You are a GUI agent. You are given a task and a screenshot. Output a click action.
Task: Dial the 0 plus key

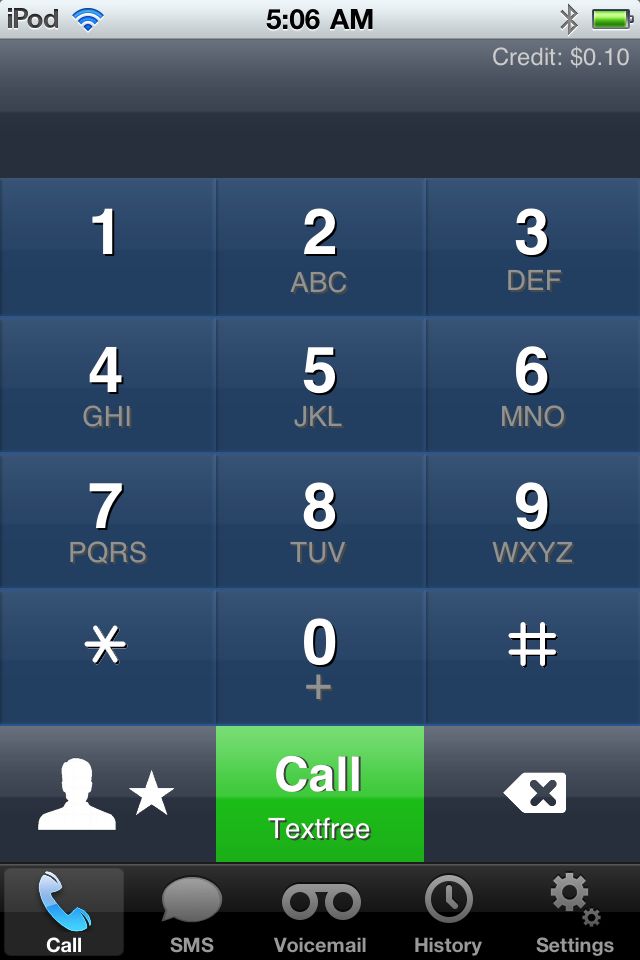[320, 657]
